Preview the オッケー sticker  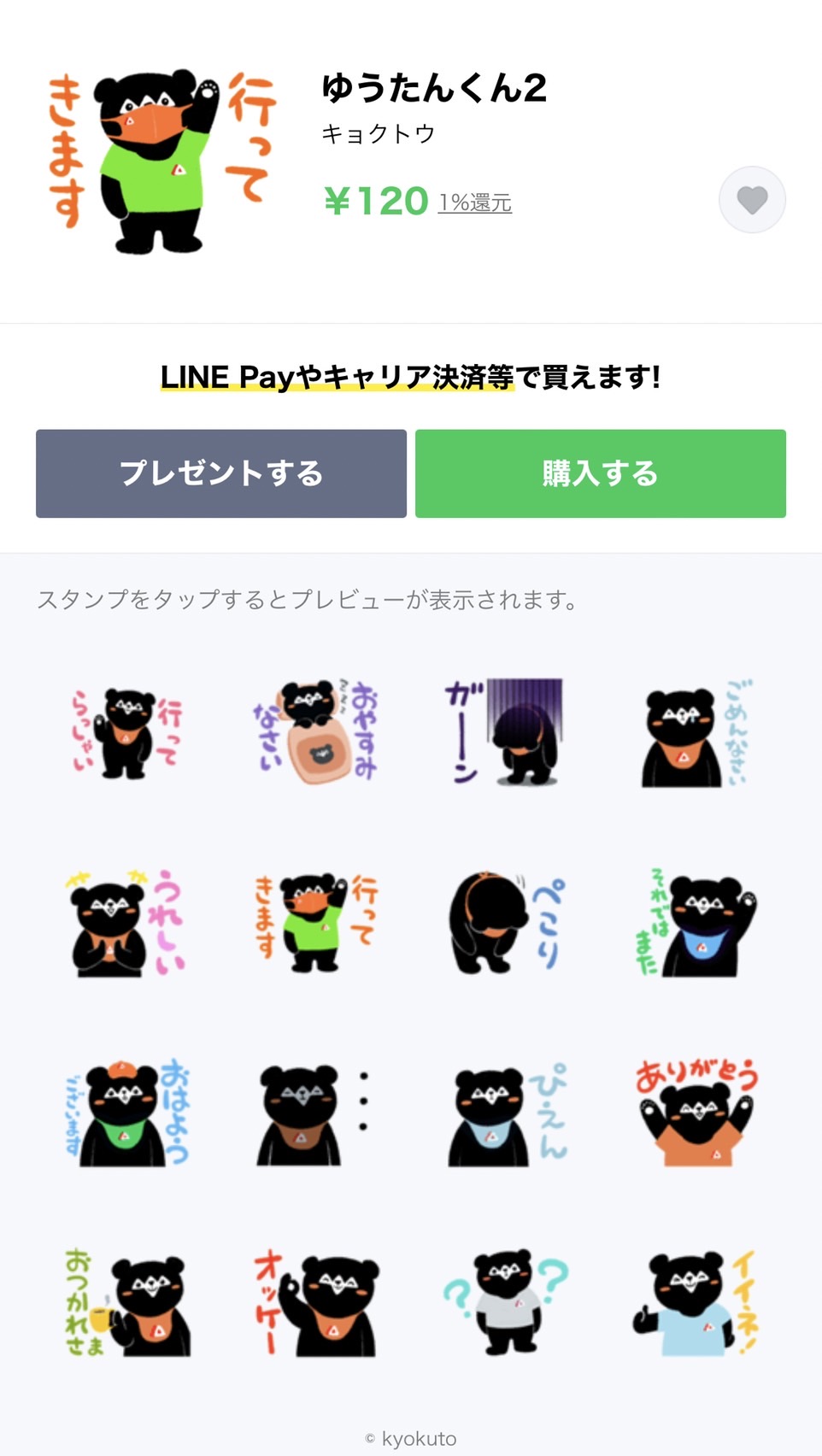(317, 1304)
